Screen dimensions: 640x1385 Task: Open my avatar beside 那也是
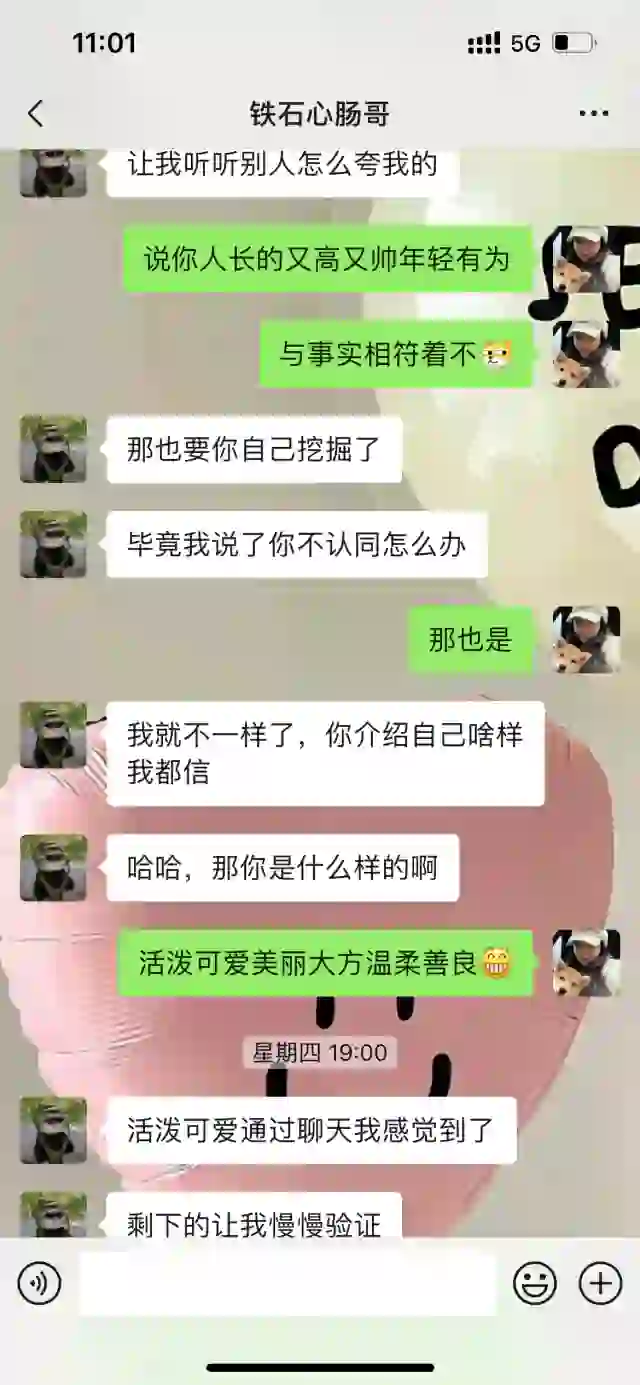coord(586,639)
